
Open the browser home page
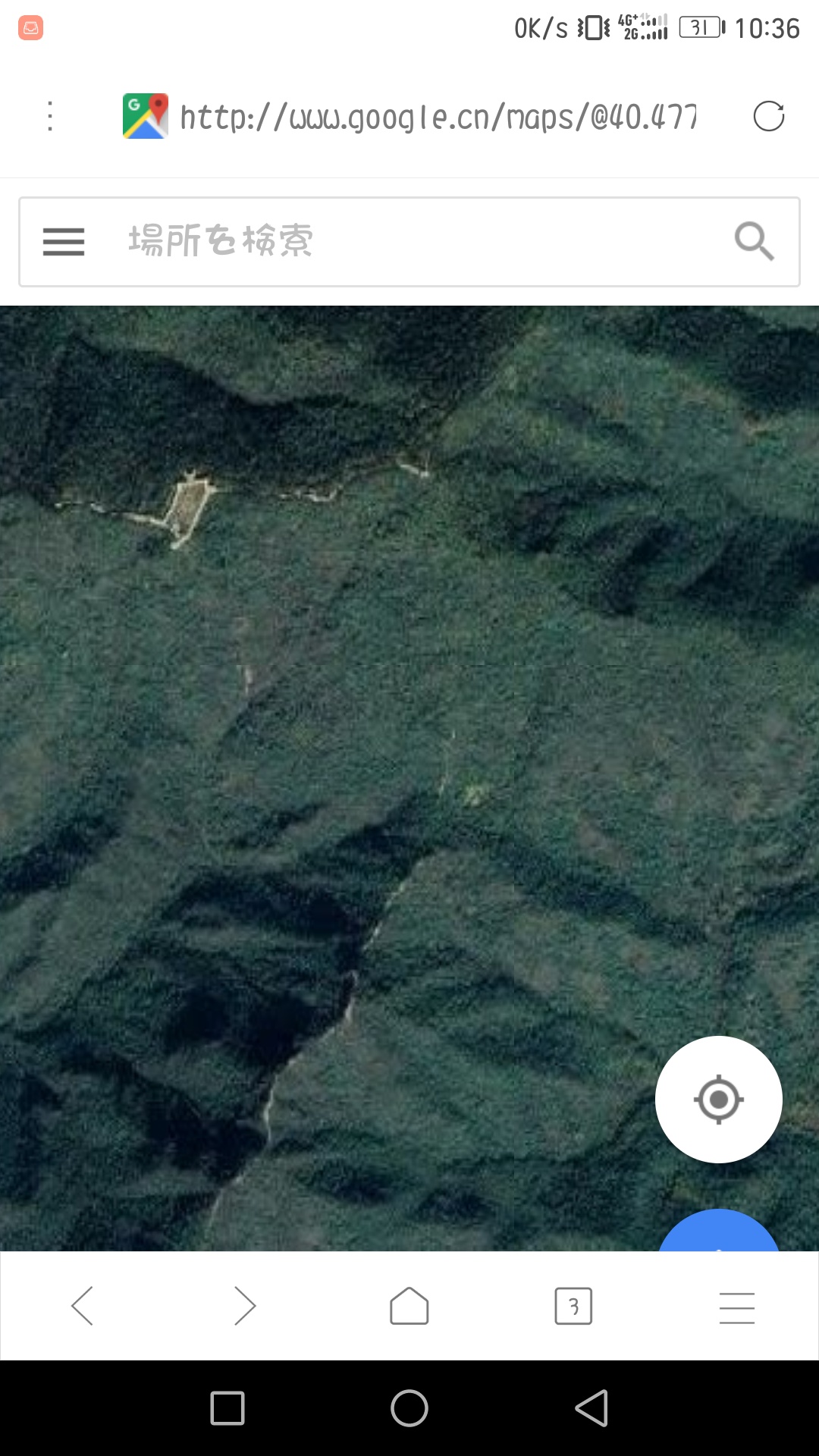click(409, 1306)
